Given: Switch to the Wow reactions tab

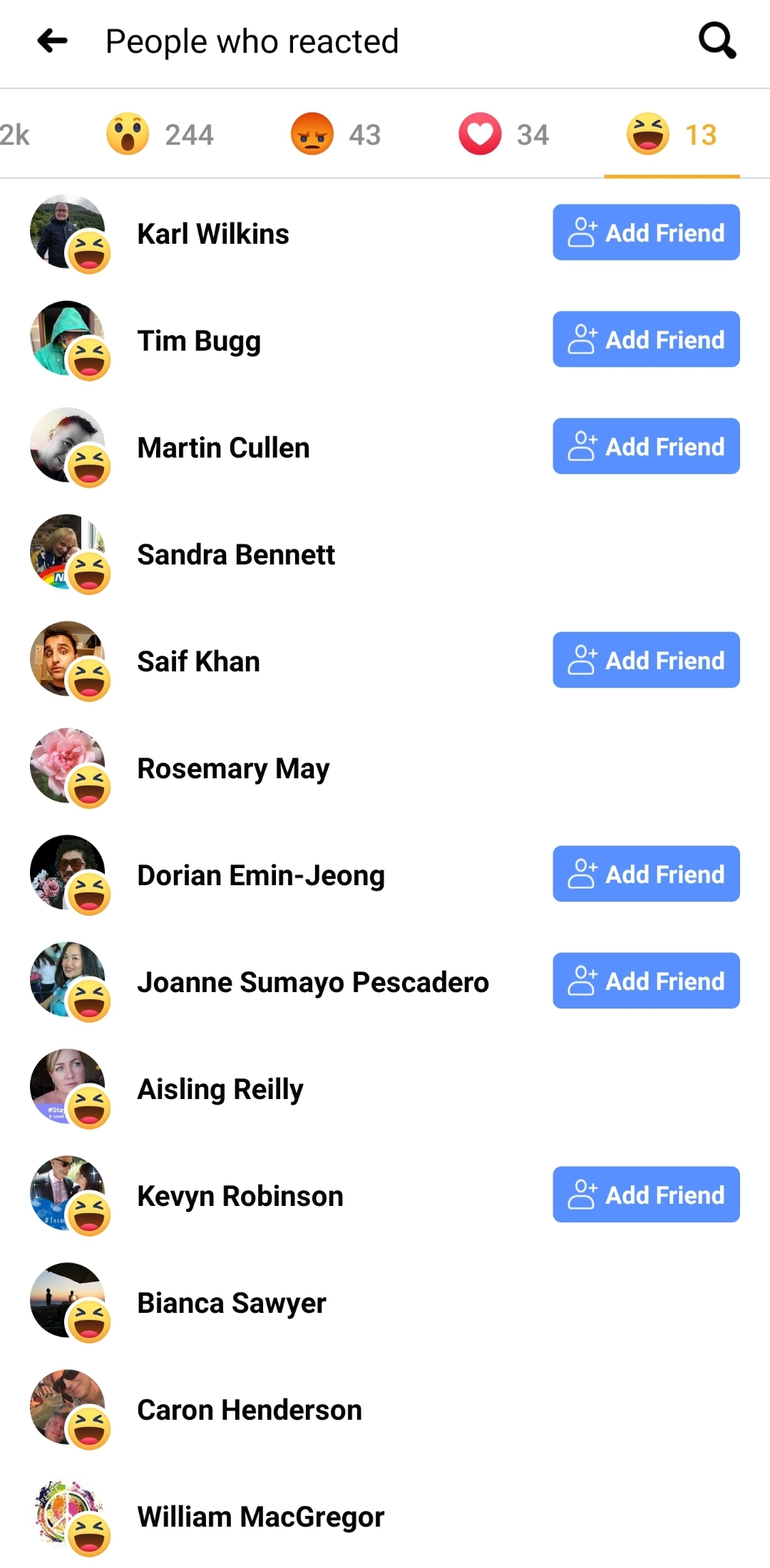Looking at the screenshot, I should (160, 134).
